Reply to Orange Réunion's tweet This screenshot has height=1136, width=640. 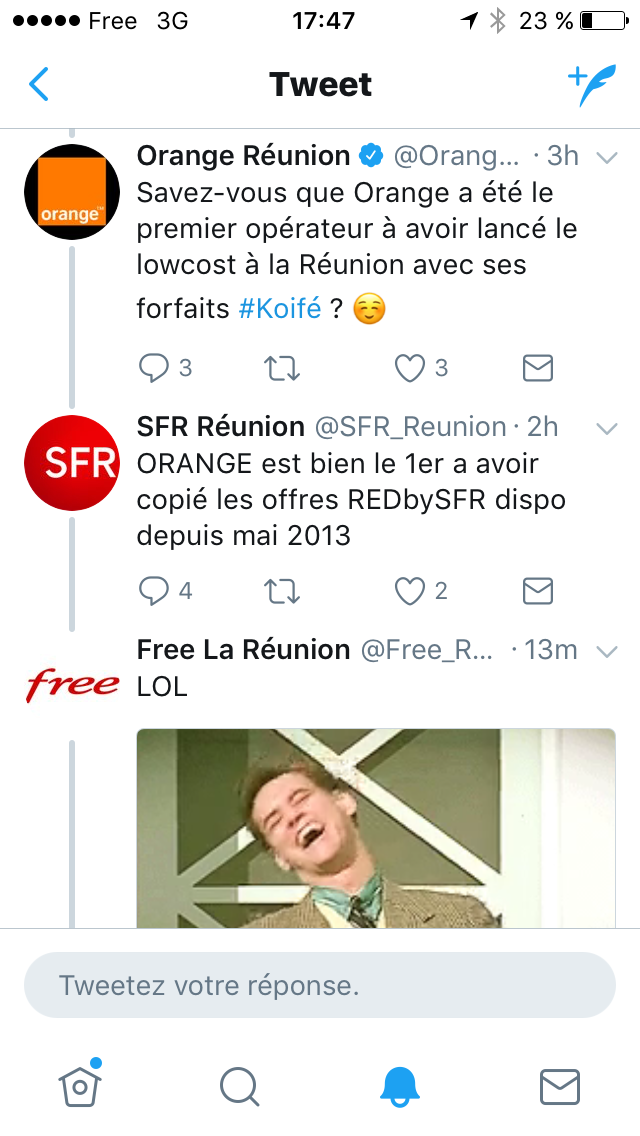pos(153,369)
